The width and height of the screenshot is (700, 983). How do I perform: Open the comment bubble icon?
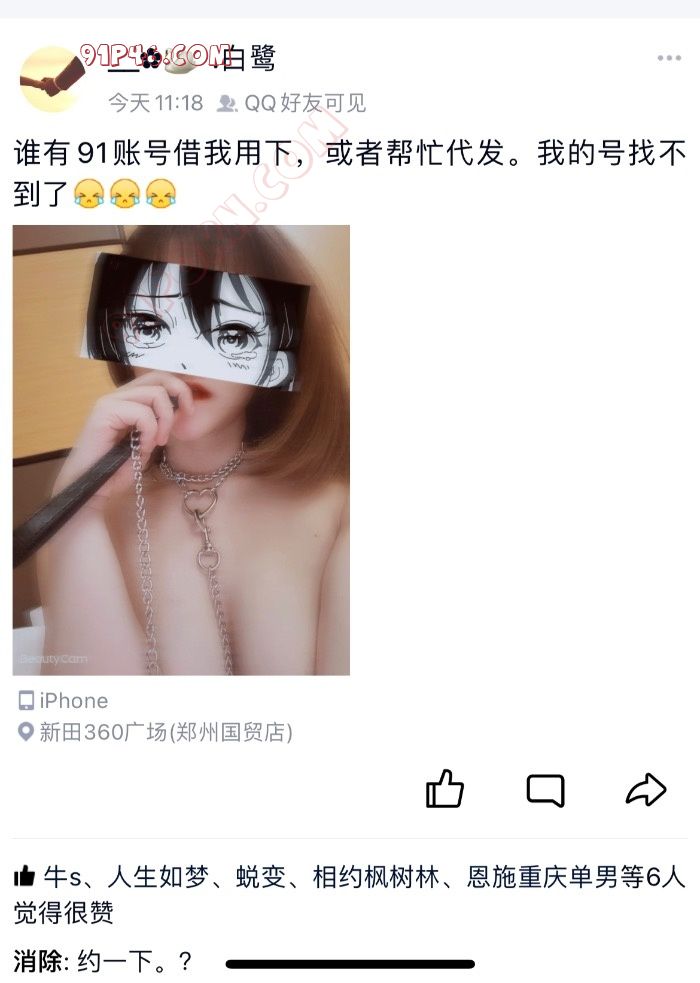tap(545, 790)
